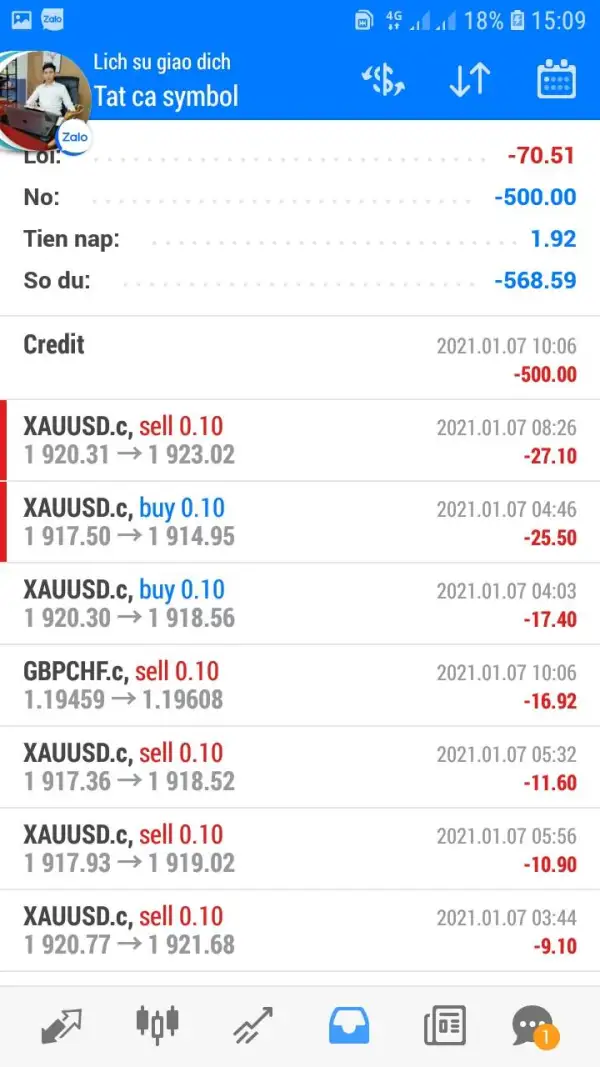Open the symbol filter icon

pos(383,80)
